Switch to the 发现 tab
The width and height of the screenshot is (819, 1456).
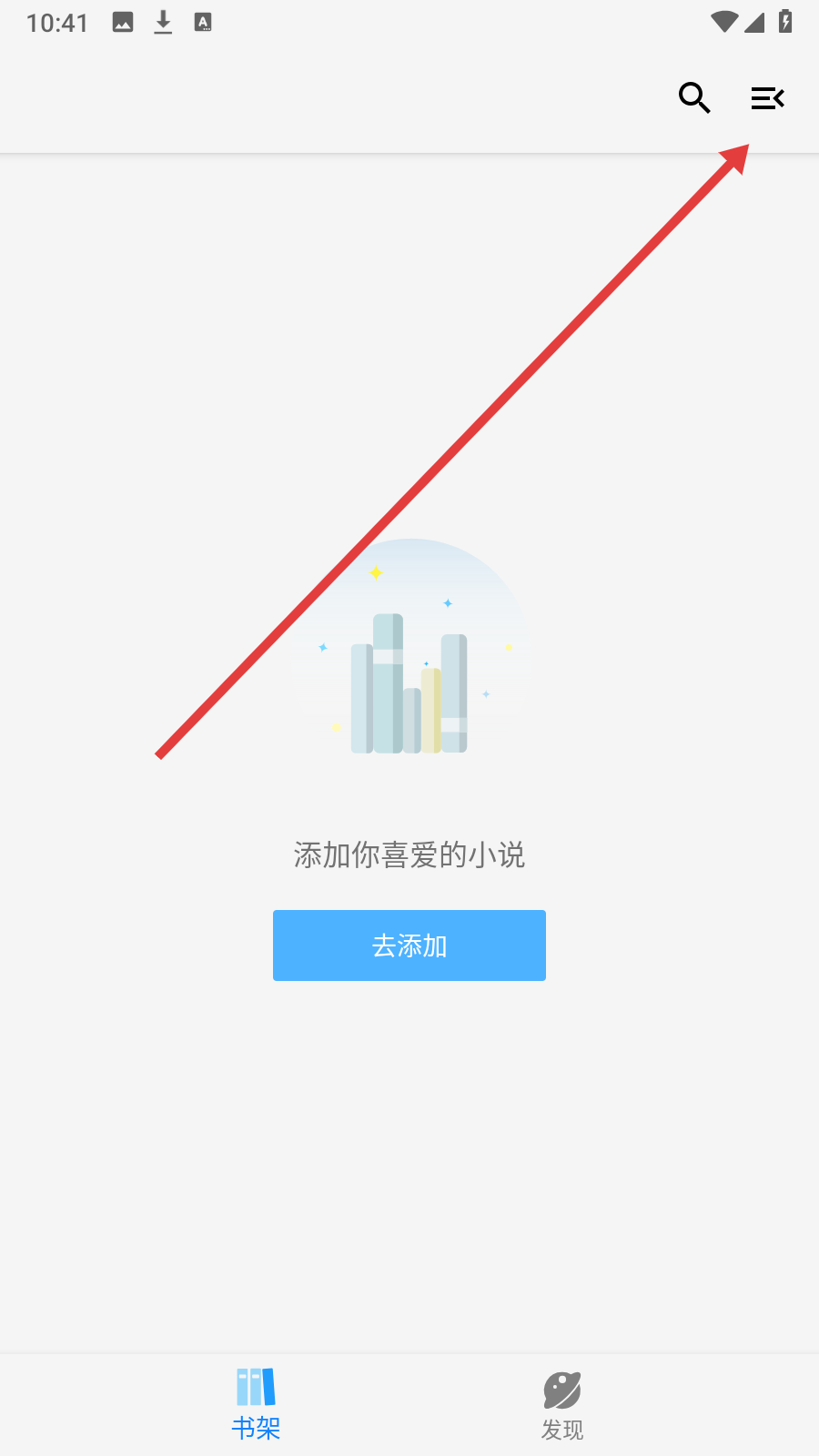(x=562, y=1406)
